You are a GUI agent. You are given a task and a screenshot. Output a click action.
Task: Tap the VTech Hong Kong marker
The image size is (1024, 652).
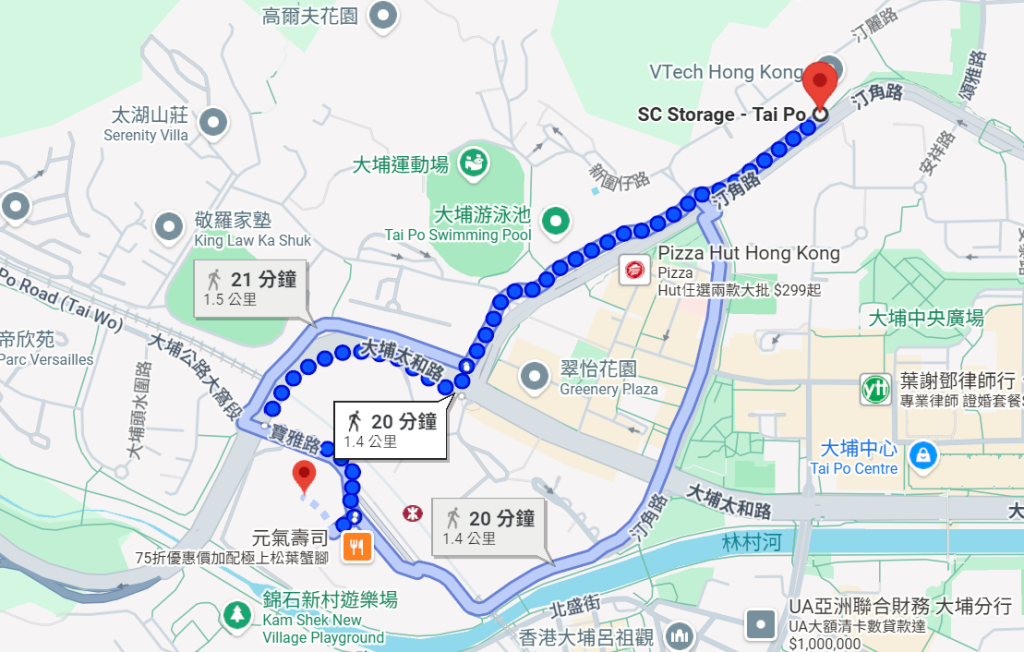pyautogui.click(x=830, y=70)
